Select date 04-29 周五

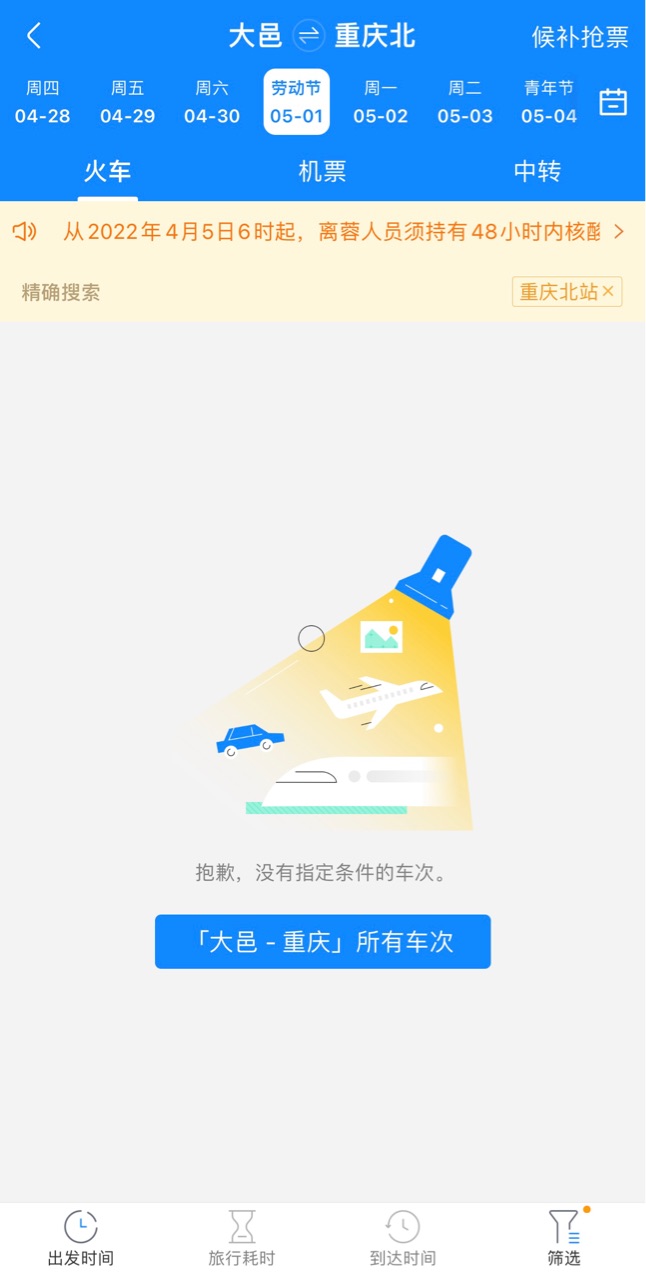pos(128,102)
